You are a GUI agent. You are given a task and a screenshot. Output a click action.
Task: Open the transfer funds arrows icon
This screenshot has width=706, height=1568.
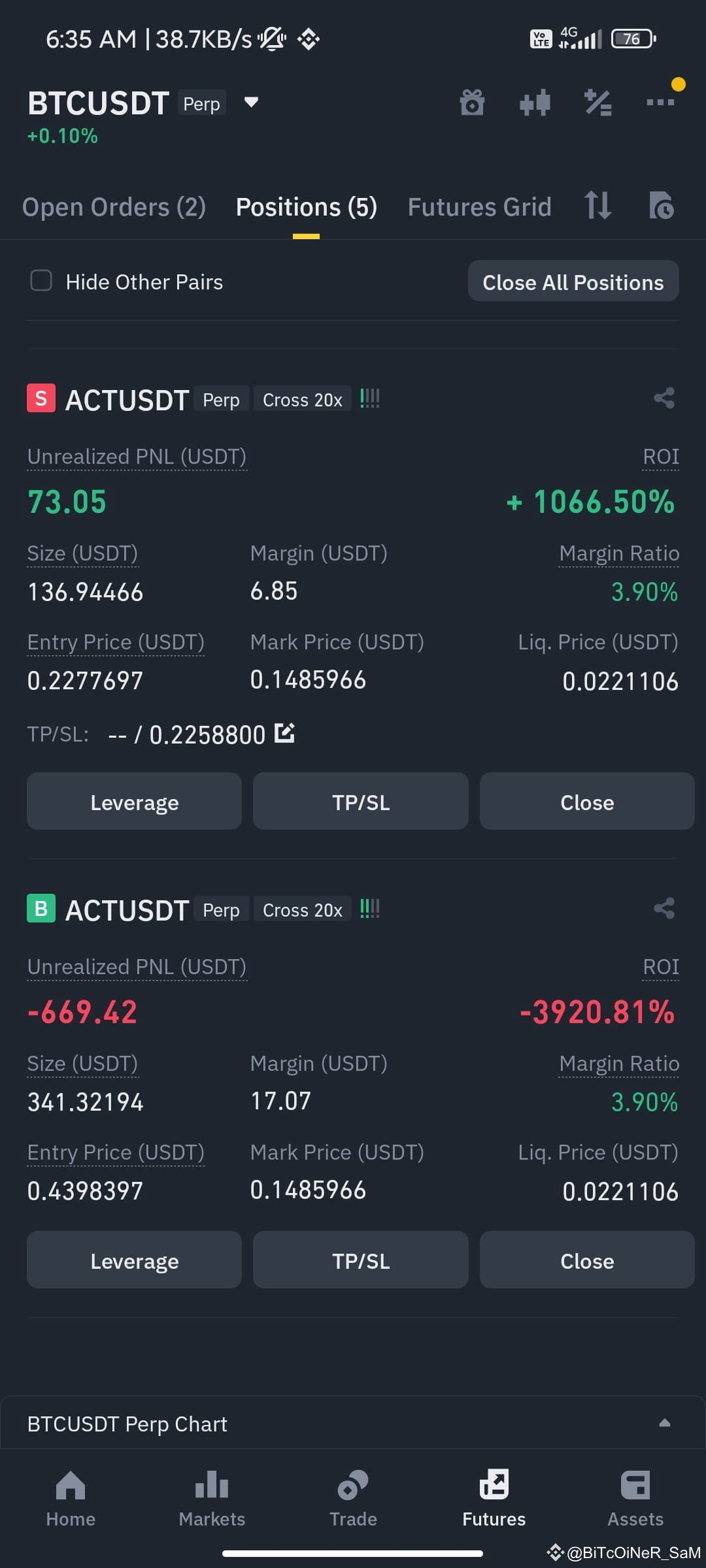click(x=597, y=206)
